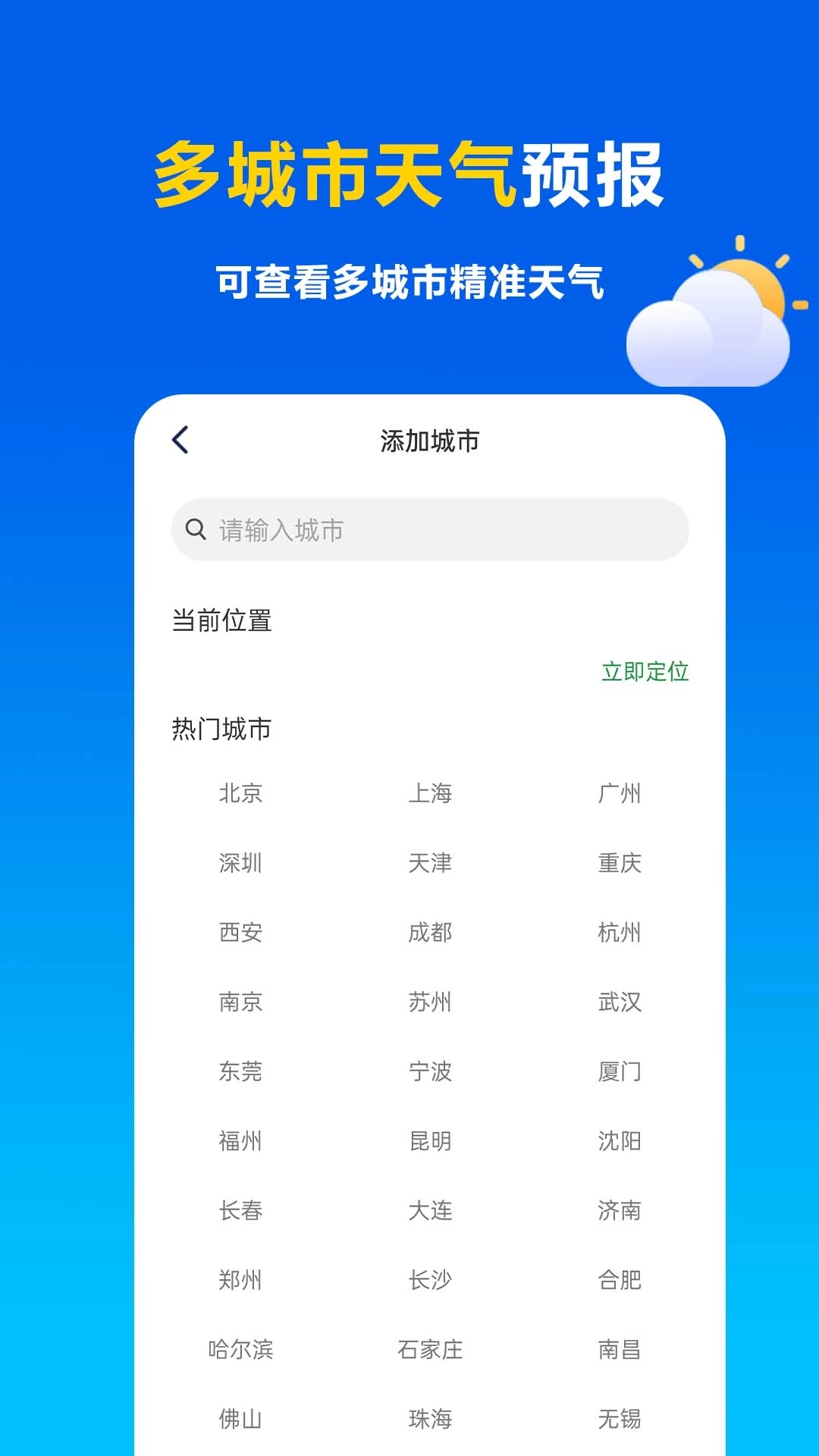This screenshot has width=819, height=1456.
Task: Select 成都 in hot cities
Action: (432, 934)
